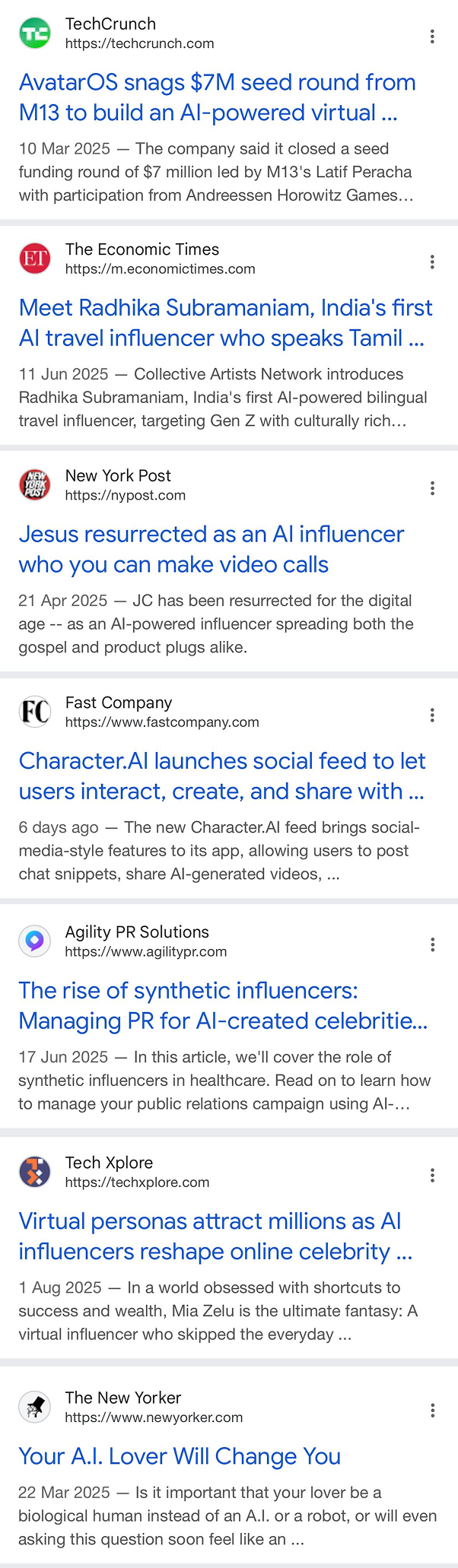Screen dimensions: 458x1568
Task: Show more options for Tech Xplore result
Action: (x=432, y=1175)
